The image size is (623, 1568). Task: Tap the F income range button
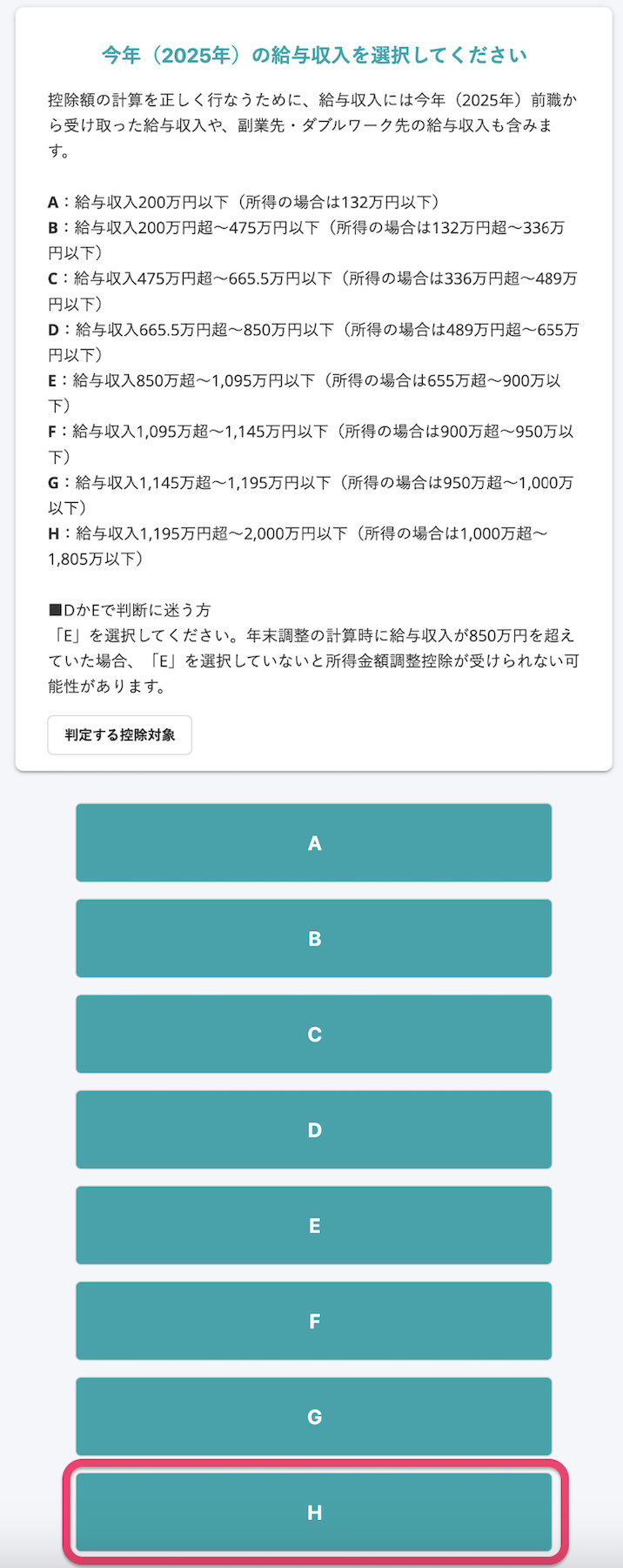point(313,1321)
